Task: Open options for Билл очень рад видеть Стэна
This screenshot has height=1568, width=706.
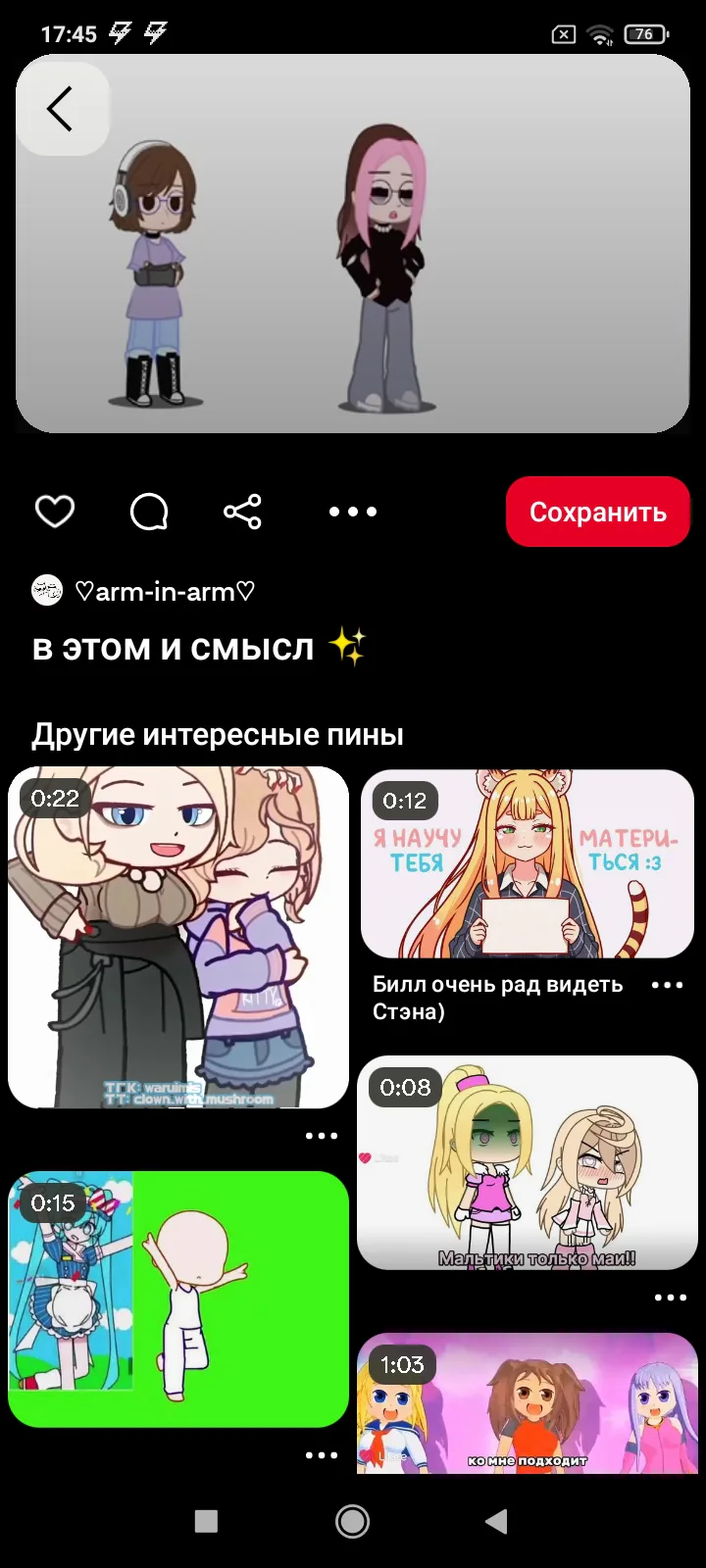Action: 667,985
